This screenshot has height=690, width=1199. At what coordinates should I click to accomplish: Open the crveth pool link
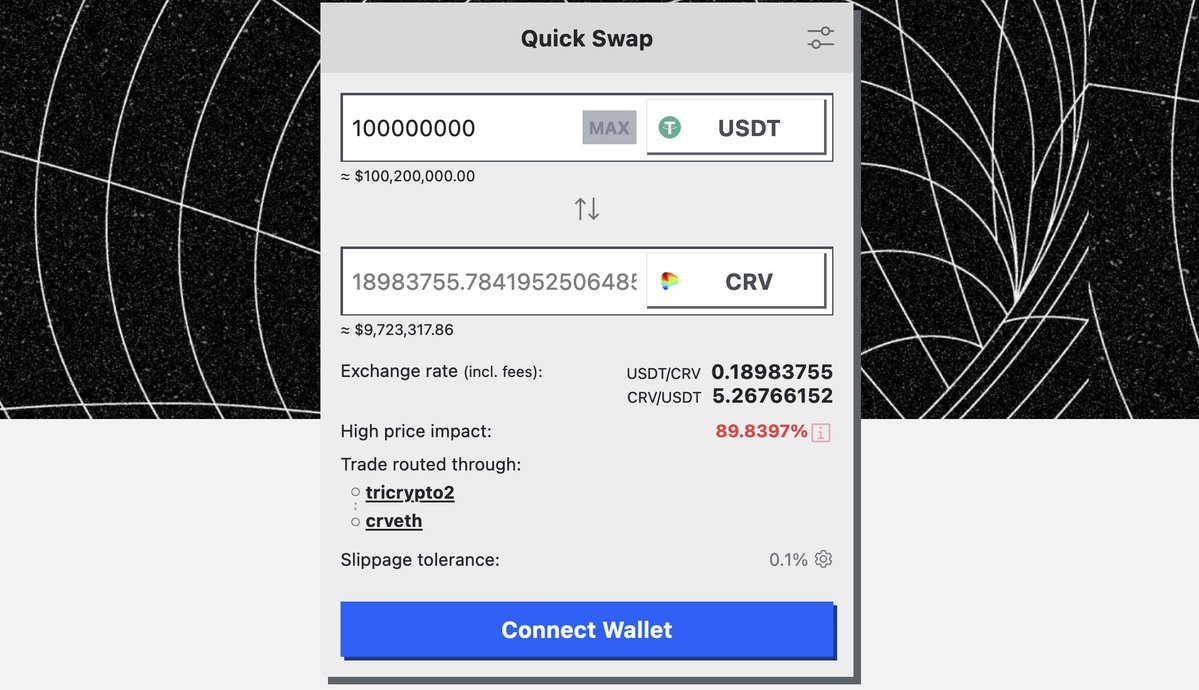coord(394,521)
